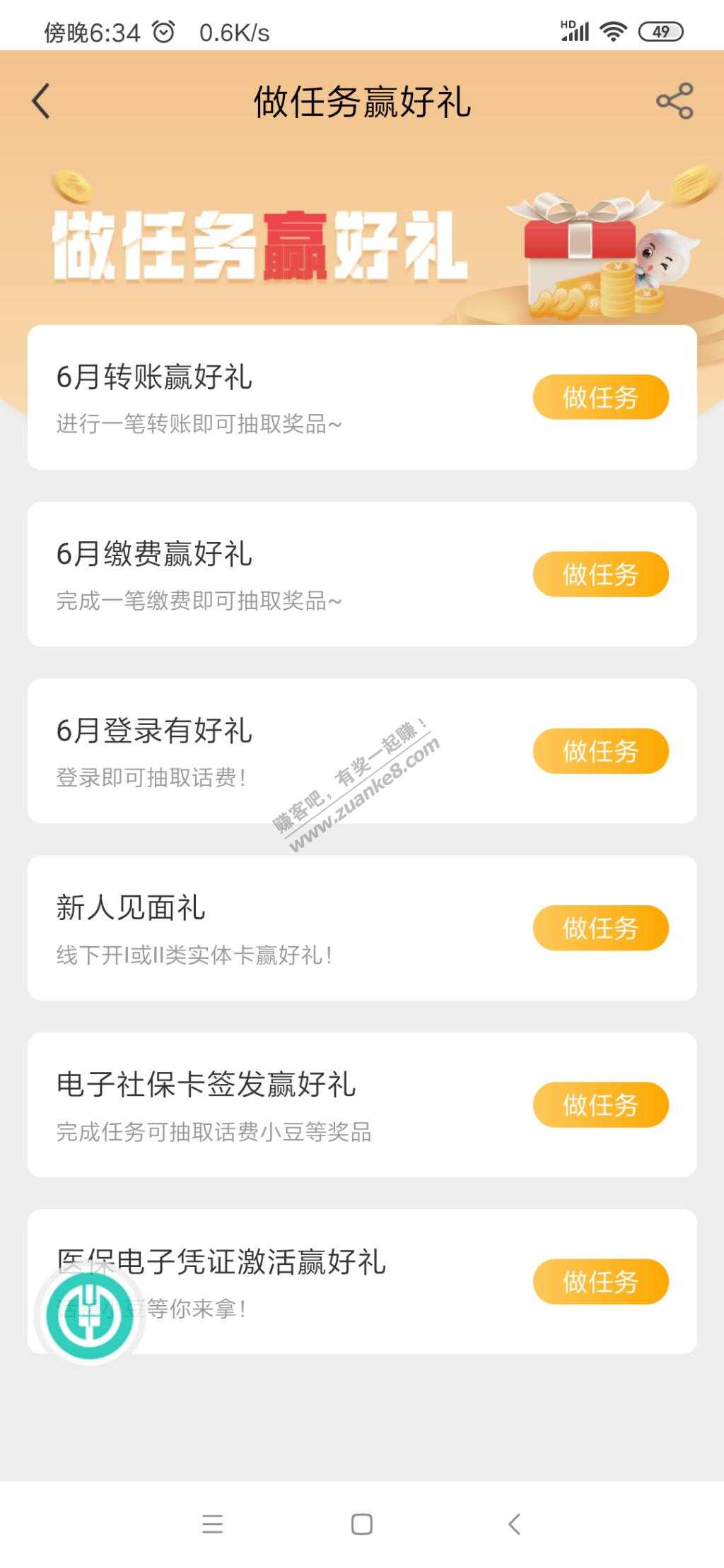Start the 新人见面礼 task
724x1568 pixels.
[x=600, y=928]
